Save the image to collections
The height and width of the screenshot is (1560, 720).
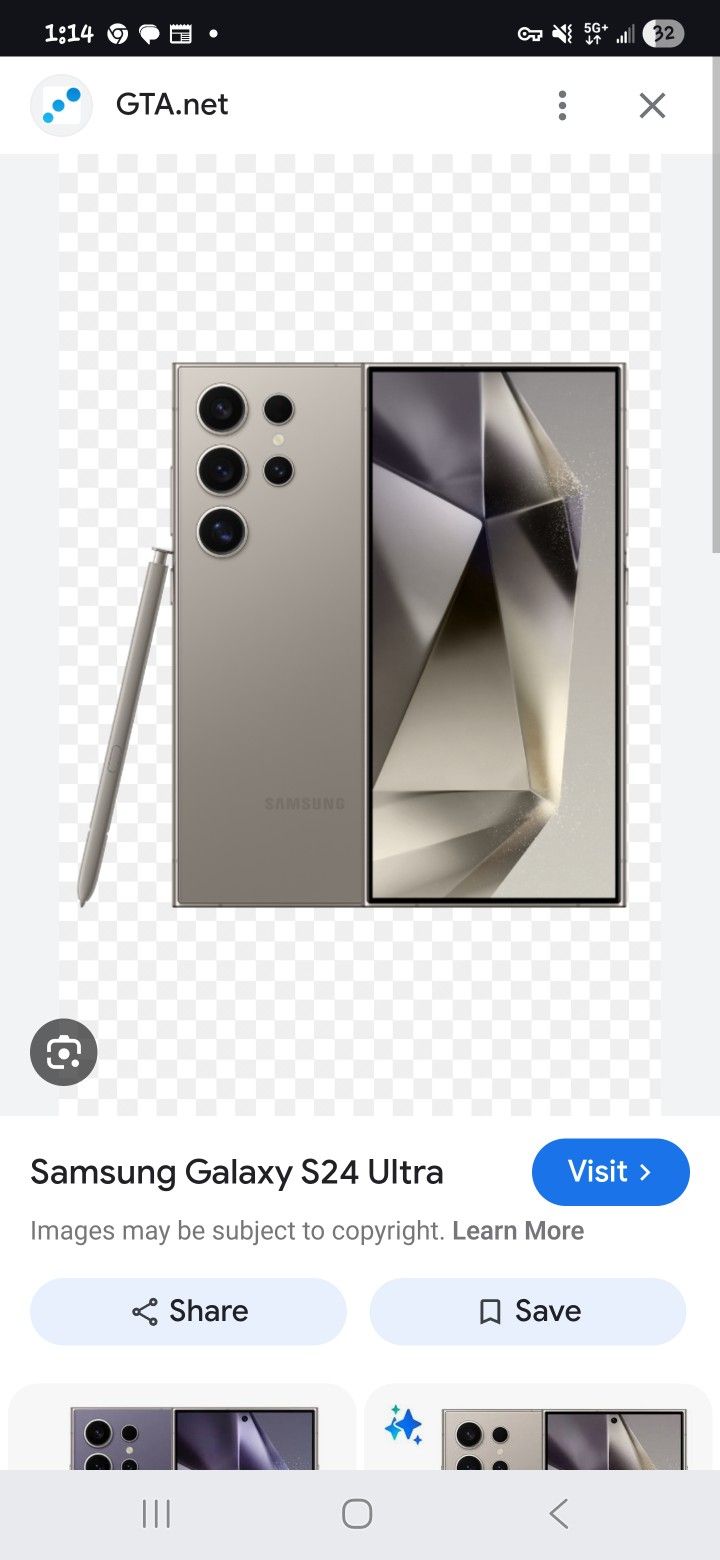[x=528, y=1311]
